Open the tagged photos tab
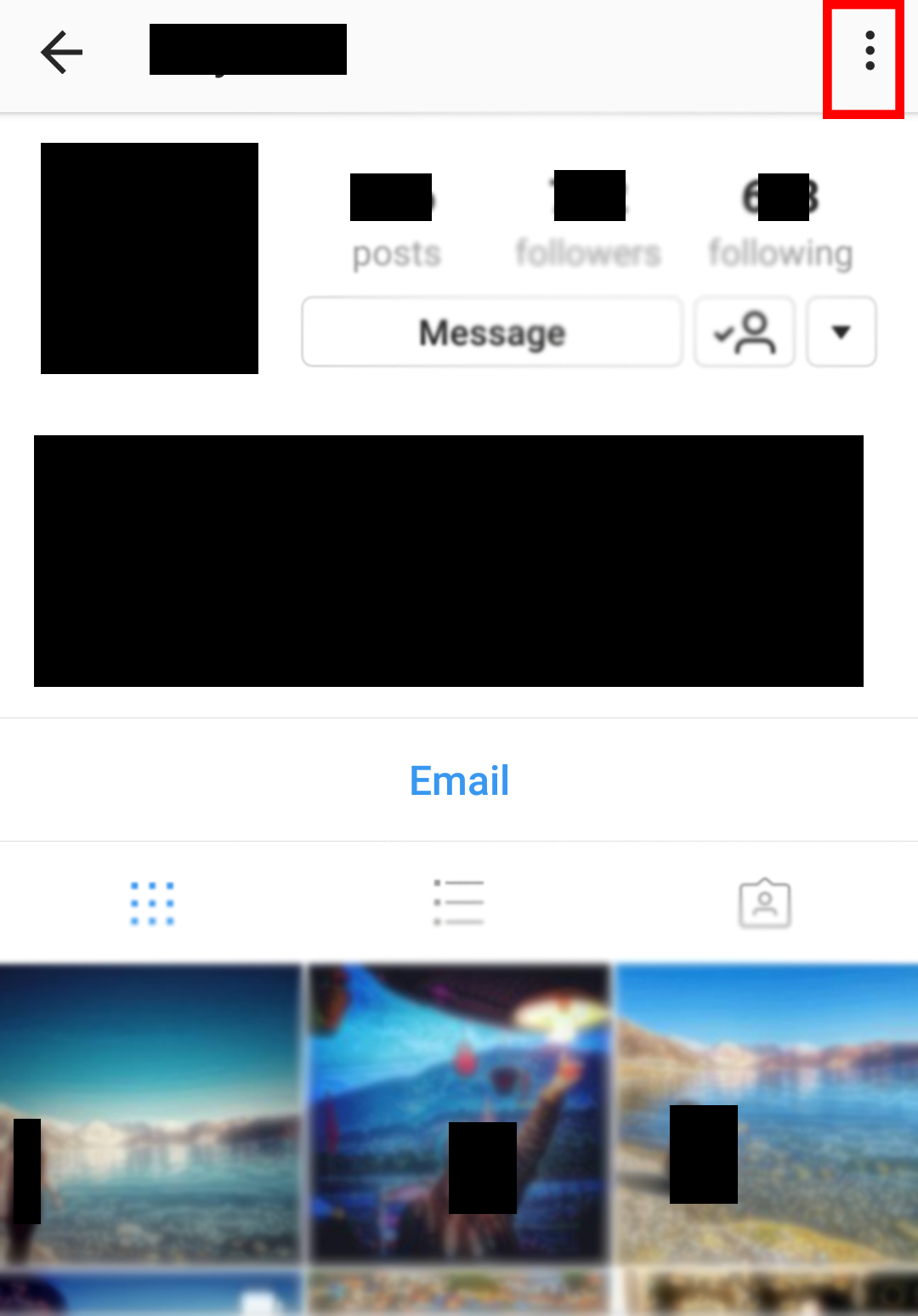This screenshot has height=1316, width=918. (764, 903)
